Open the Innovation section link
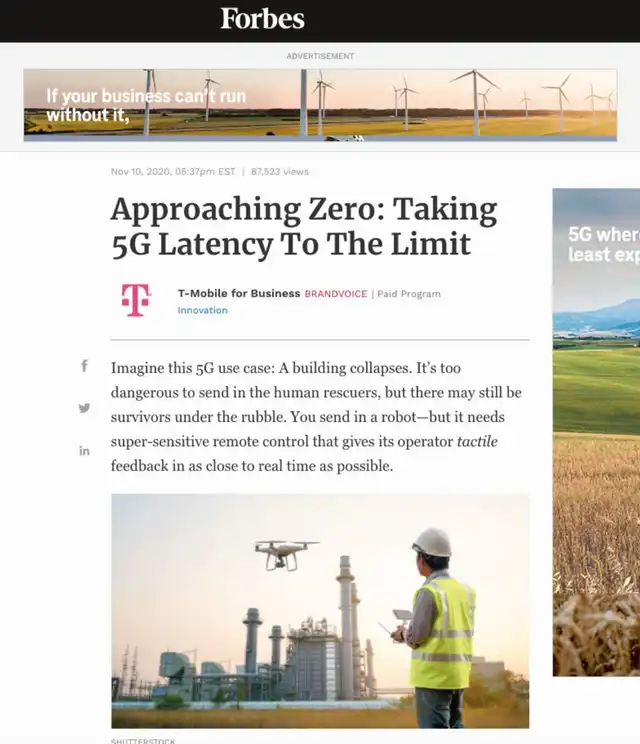Viewport: 640px width, 744px height. click(202, 310)
